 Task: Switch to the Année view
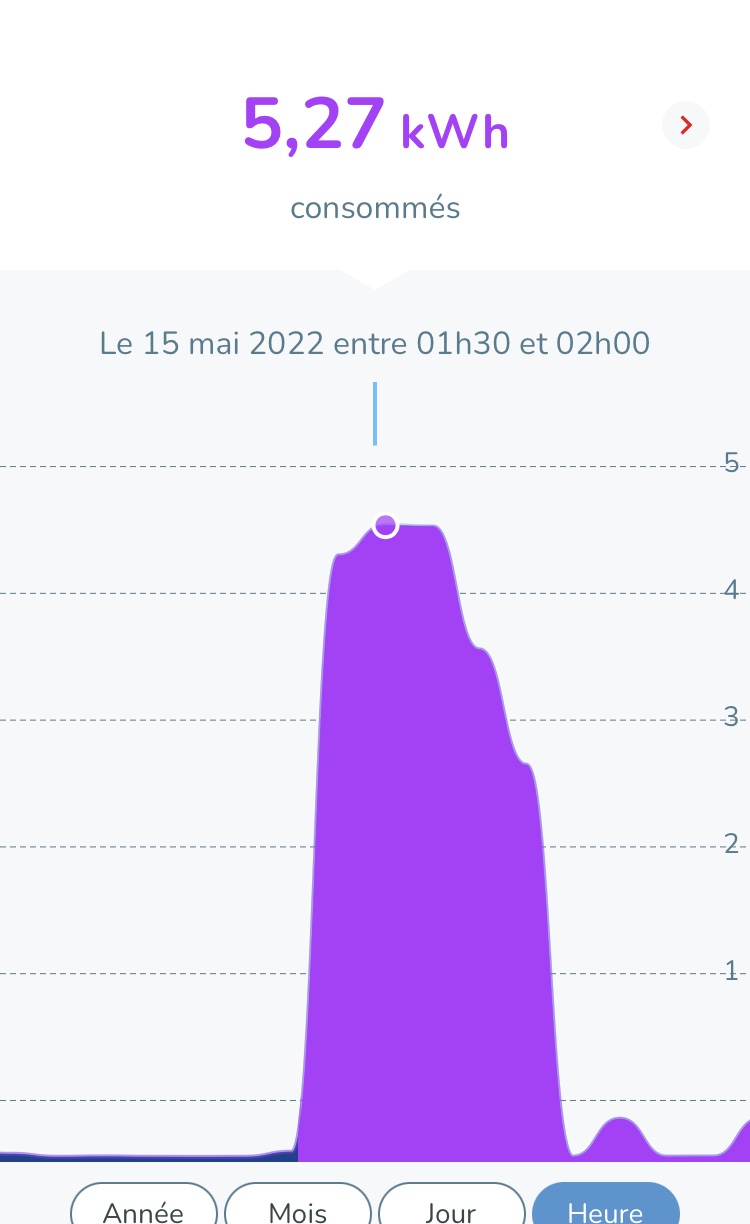144,1208
